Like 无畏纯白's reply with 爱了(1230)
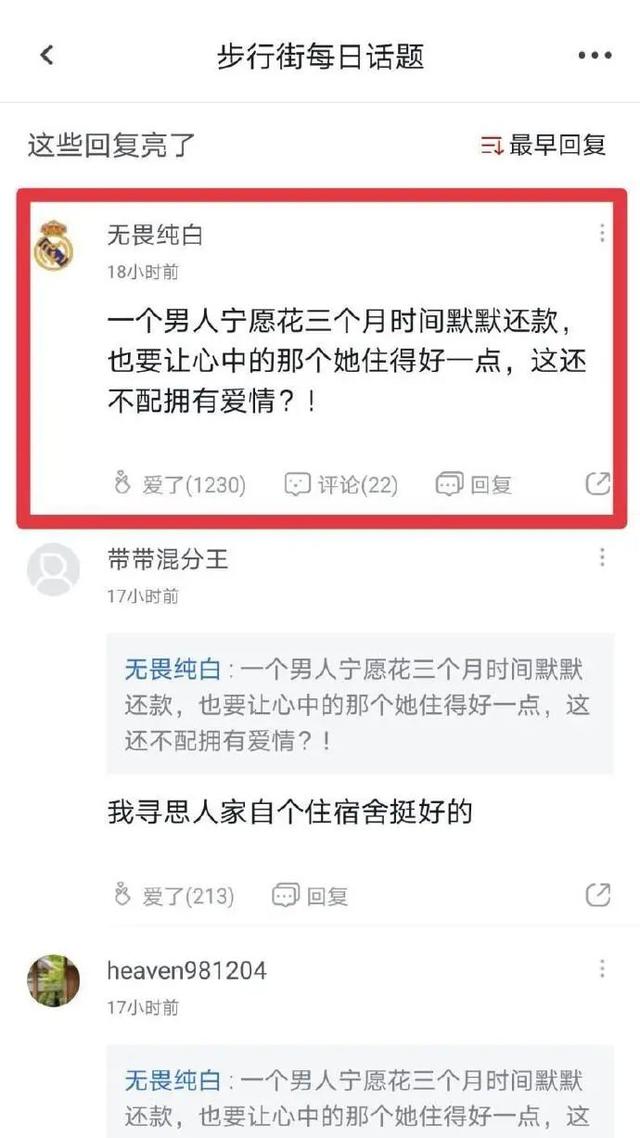 click(180, 485)
